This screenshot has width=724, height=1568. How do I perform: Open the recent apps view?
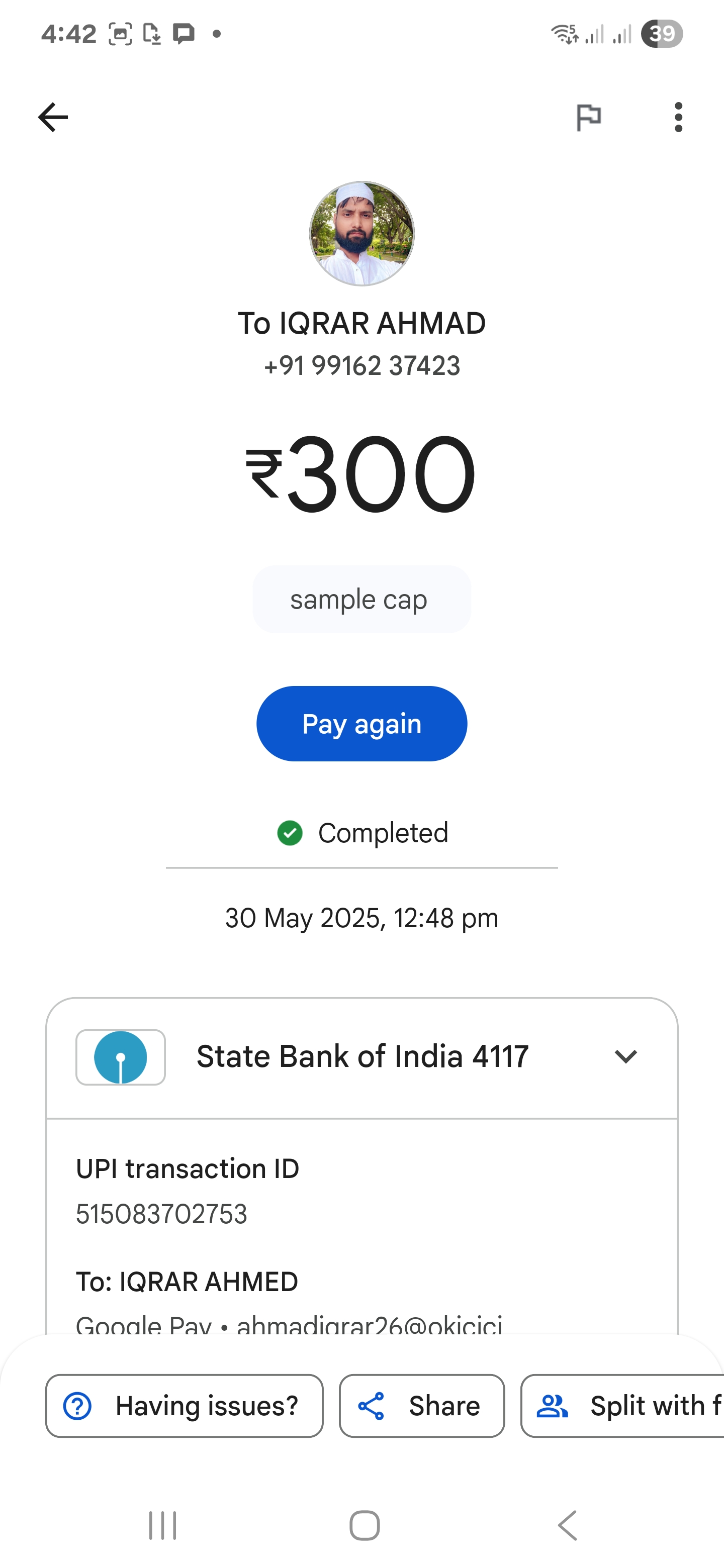point(162,1525)
